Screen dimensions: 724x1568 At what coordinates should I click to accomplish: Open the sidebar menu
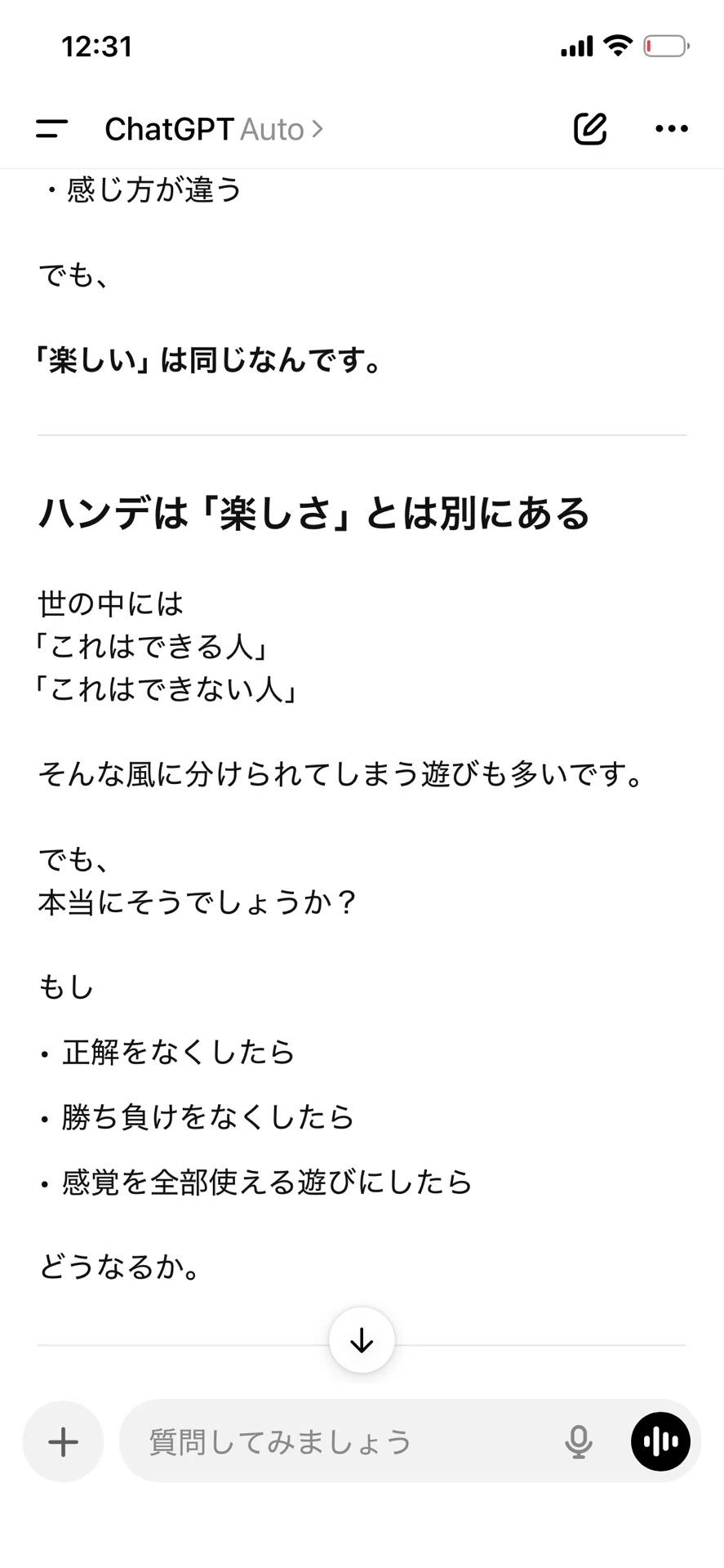click(51, 129)
